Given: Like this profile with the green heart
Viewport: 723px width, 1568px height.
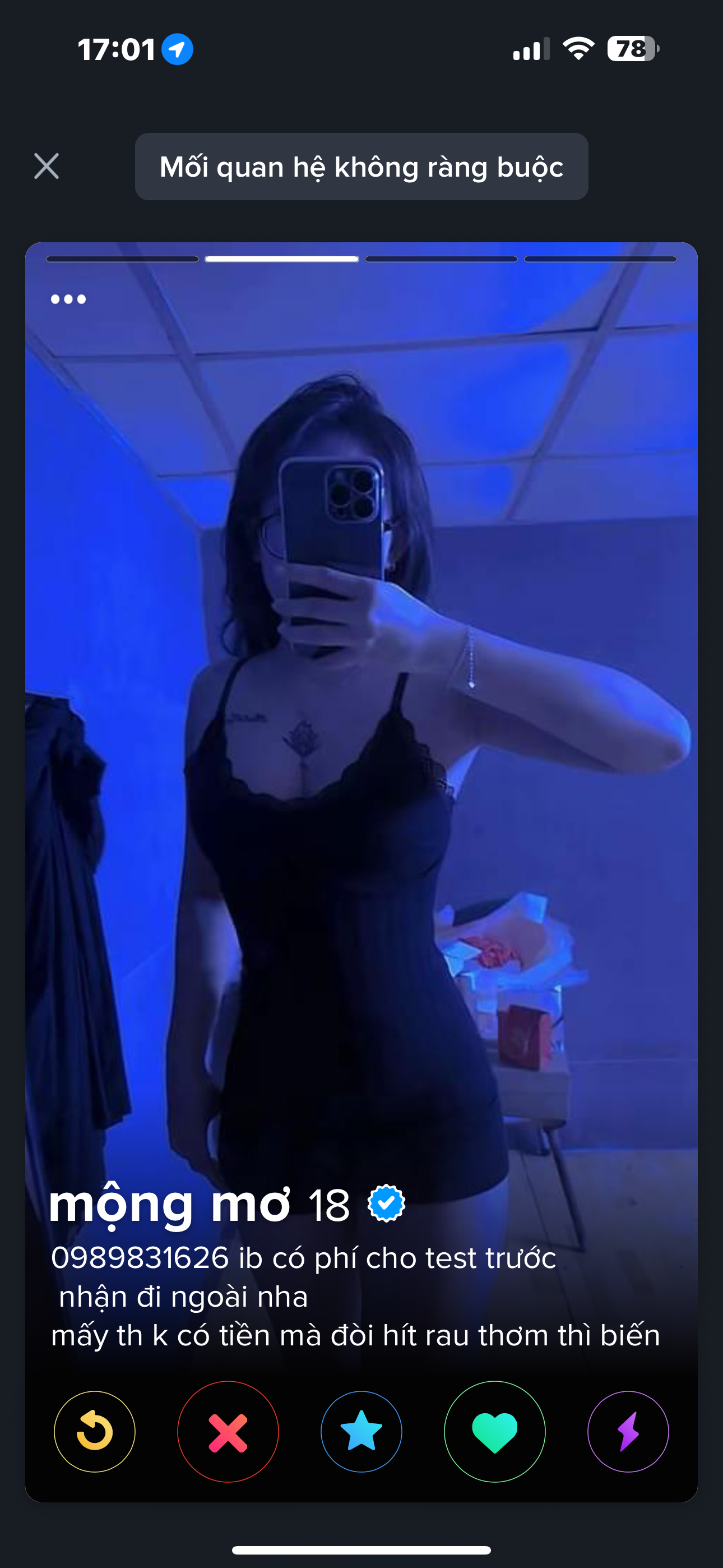Looking at the screenshot, I should [x=494, y=1432].
